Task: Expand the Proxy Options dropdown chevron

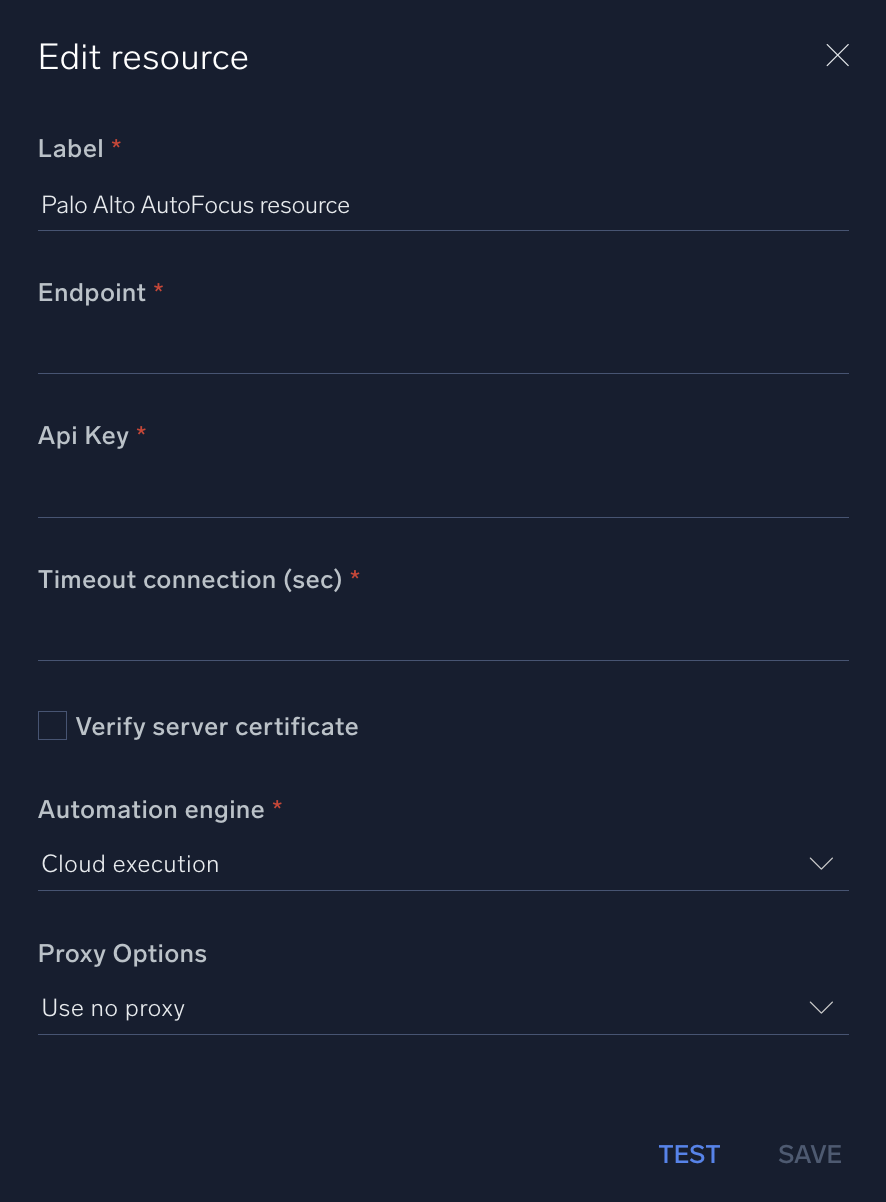Action: point(820,1008)
